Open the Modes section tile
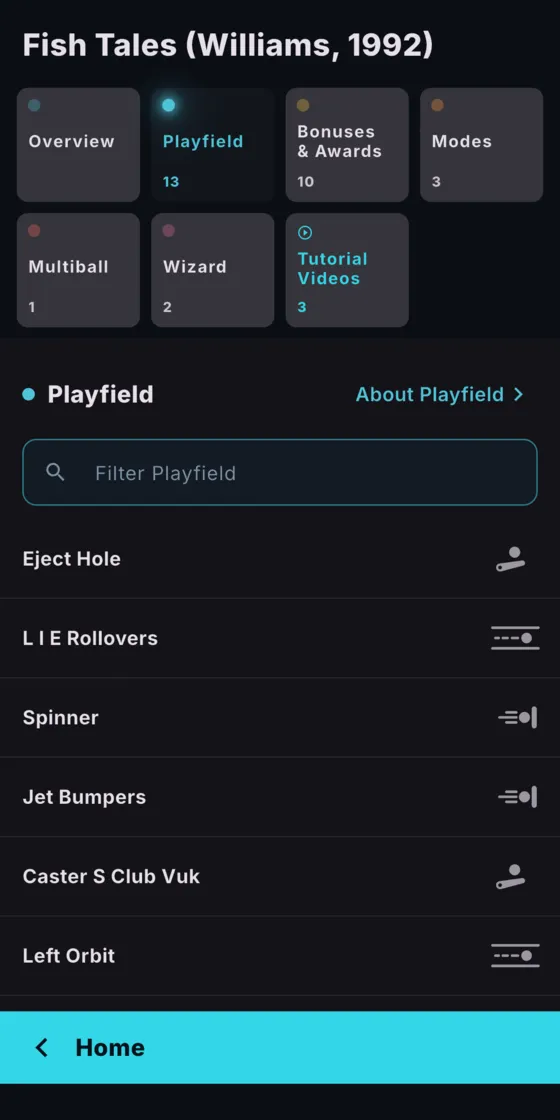This screenshot has width=560, height=1120. (481, 145)
